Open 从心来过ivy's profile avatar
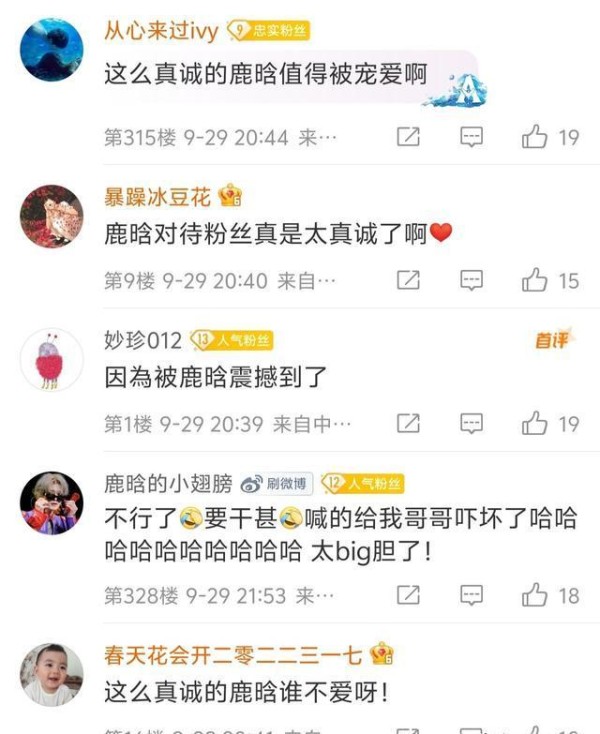Screen dimensions: 600x734 coord(52,50)
